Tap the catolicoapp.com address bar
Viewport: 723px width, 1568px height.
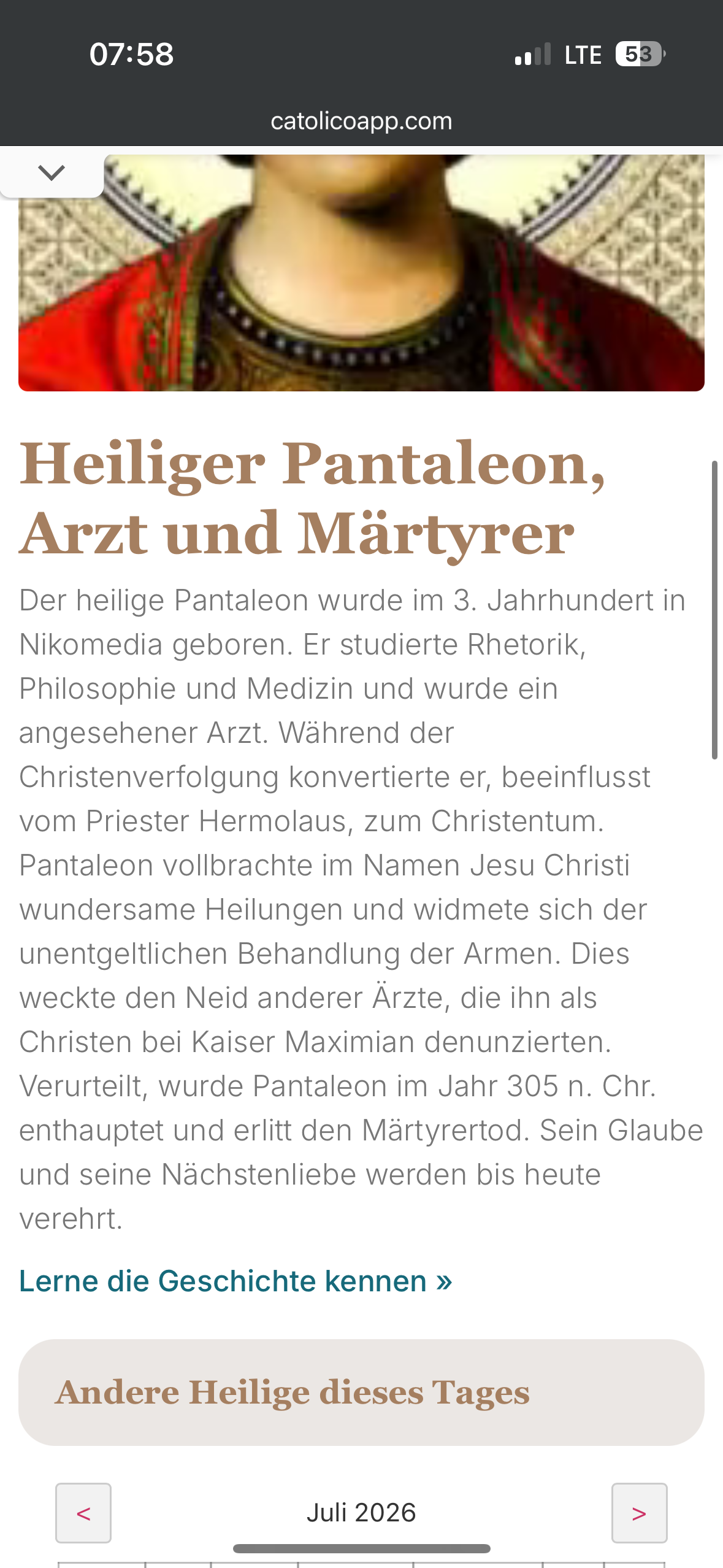pyautogui.click(x=361, y=121)
